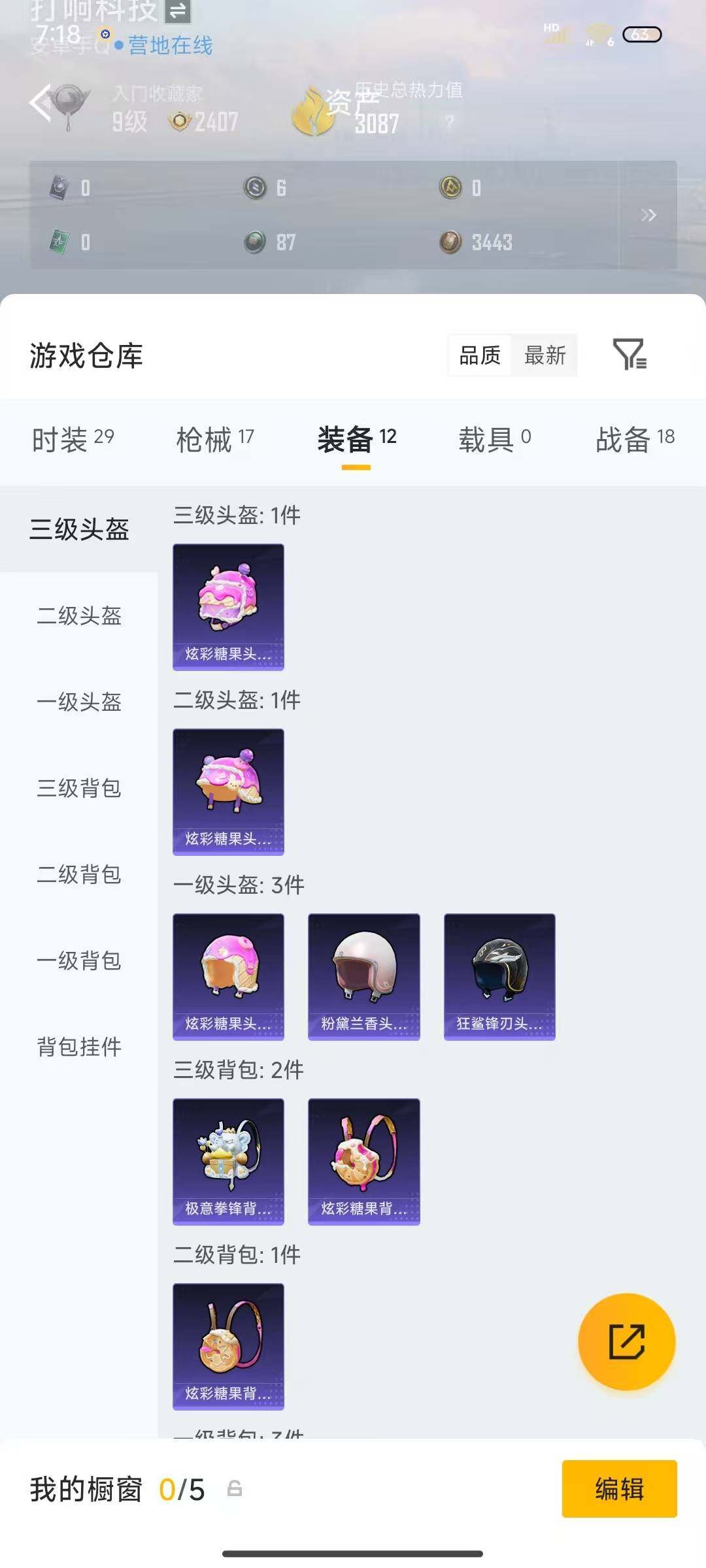Screen dimensions: 706x1568
Task: Open the 炫彩糖果头盔 thumbnail under 三级头盔
Action: [x=228, y=606]
